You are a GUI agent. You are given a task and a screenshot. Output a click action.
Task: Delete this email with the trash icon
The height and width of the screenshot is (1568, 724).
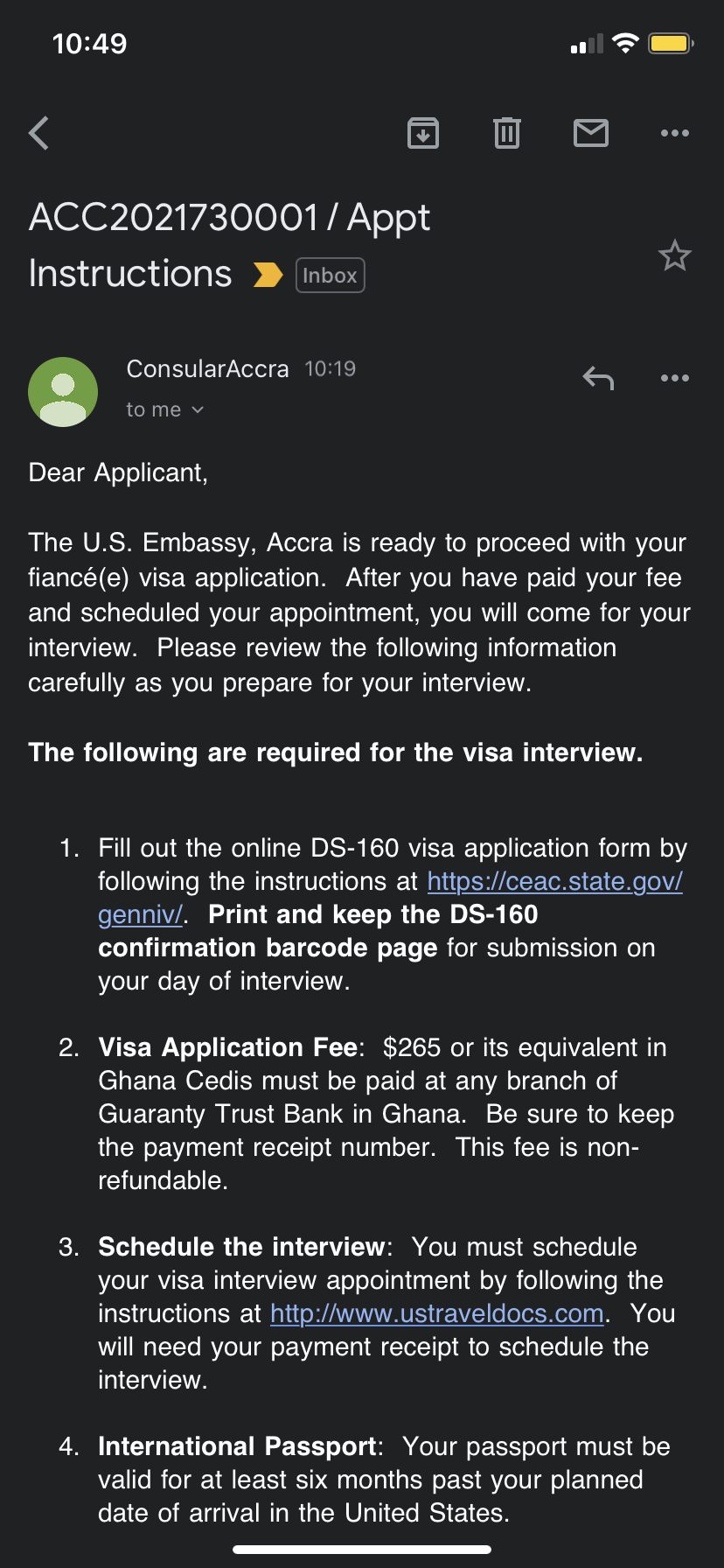[507, 133]
